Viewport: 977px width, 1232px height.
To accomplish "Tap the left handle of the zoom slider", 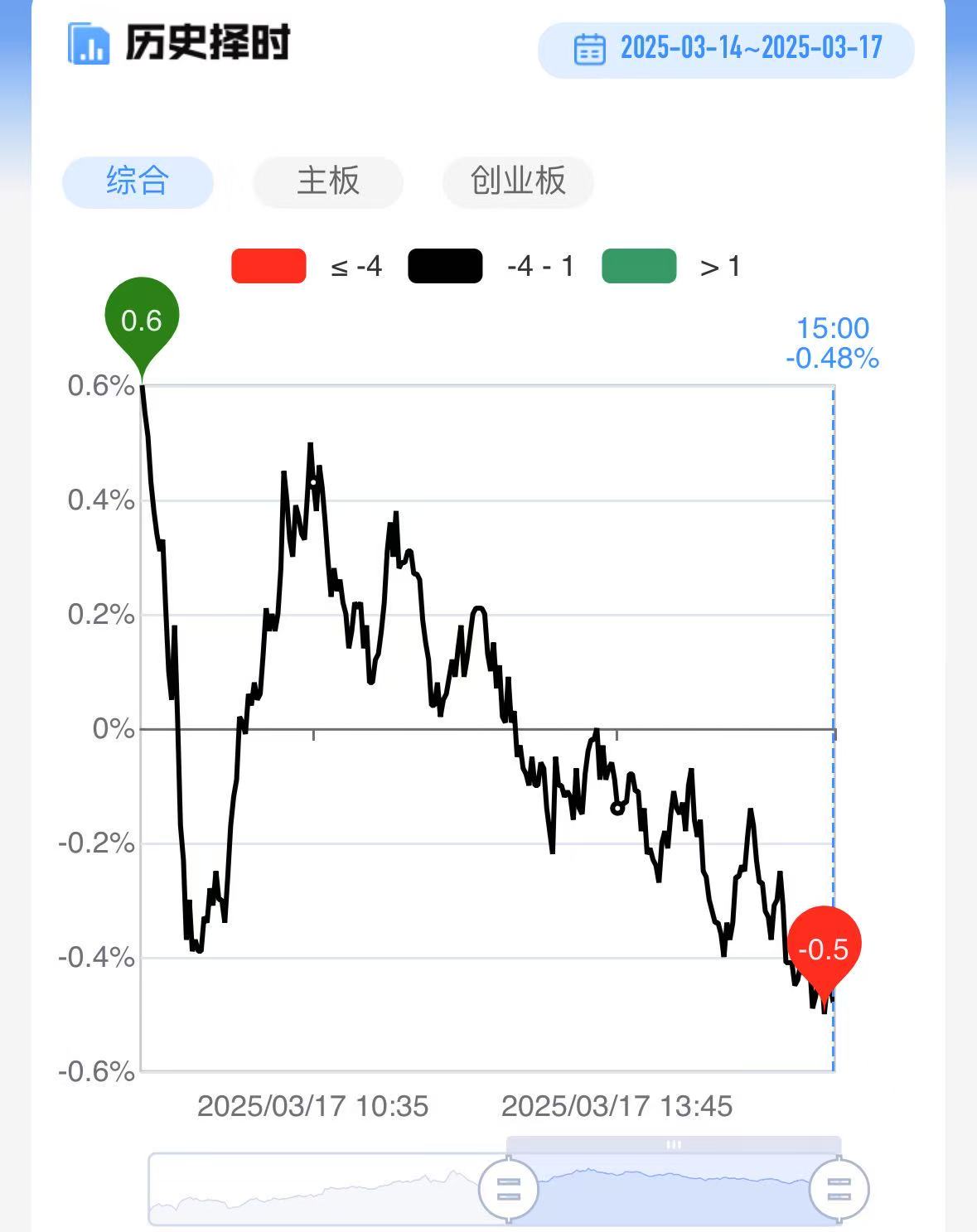I will (508, 1189).
